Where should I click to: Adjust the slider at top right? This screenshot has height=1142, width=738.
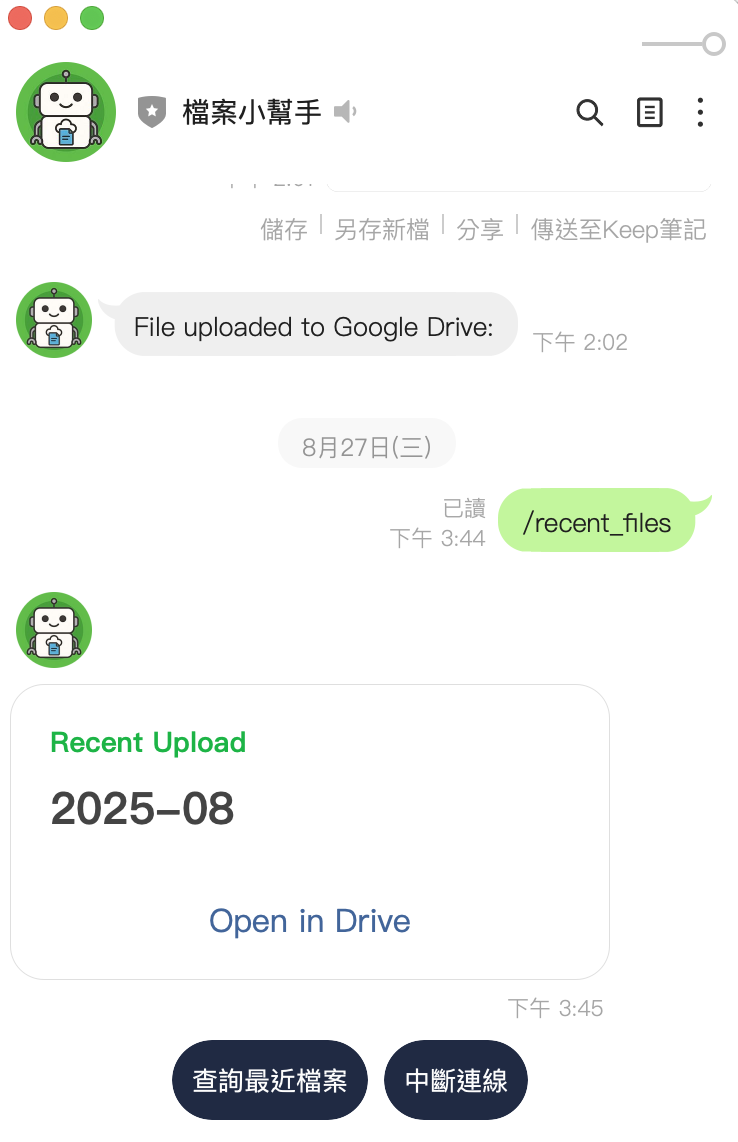point(713,44)
